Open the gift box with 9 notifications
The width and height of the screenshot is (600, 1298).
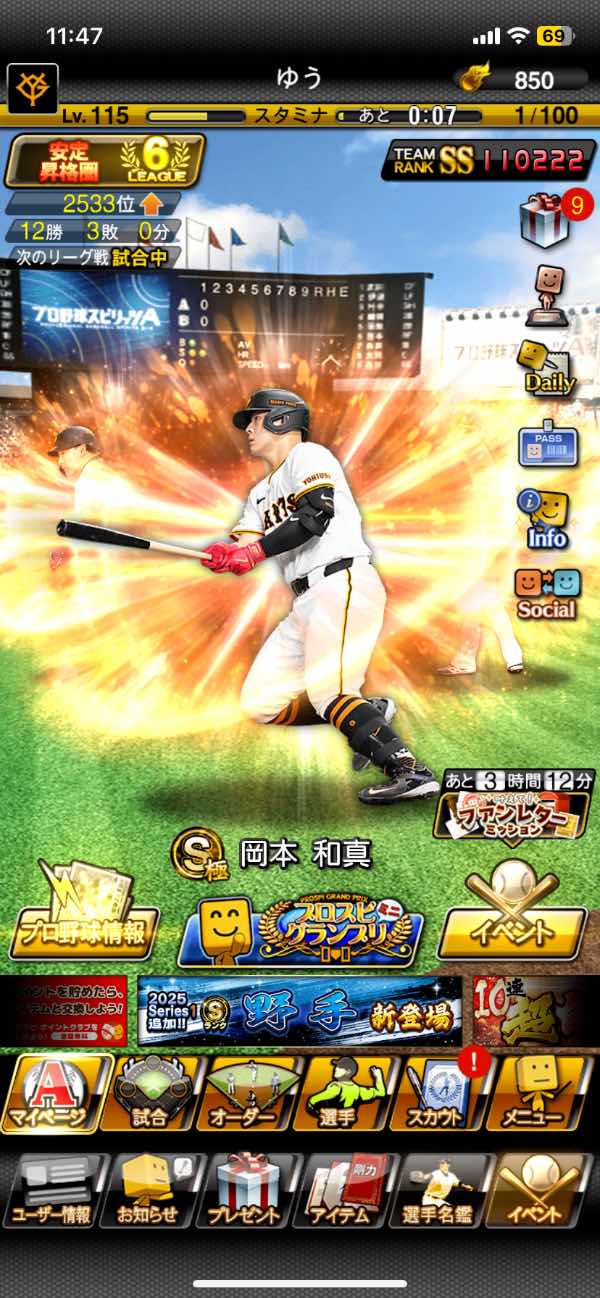pyautogui.click(x=543, y=219)
